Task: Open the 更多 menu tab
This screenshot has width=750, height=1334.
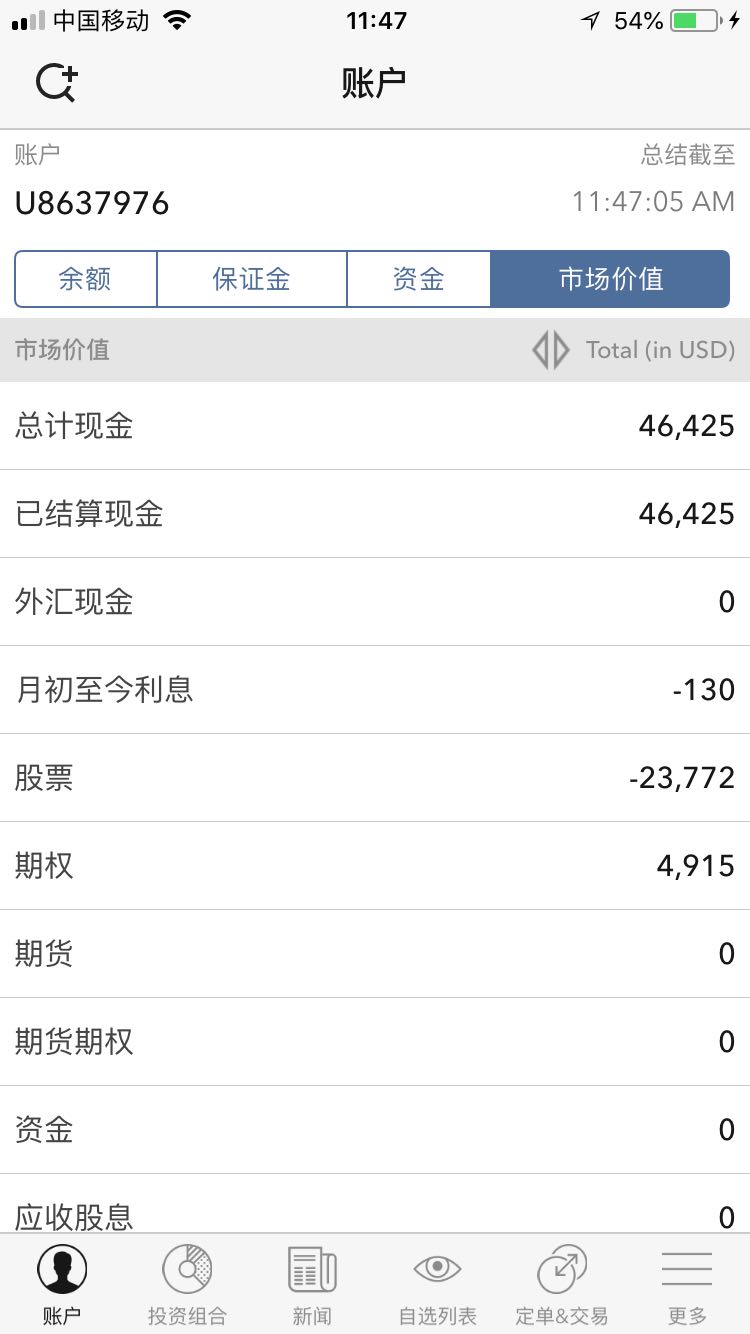Action: (x=687, y=1284)
